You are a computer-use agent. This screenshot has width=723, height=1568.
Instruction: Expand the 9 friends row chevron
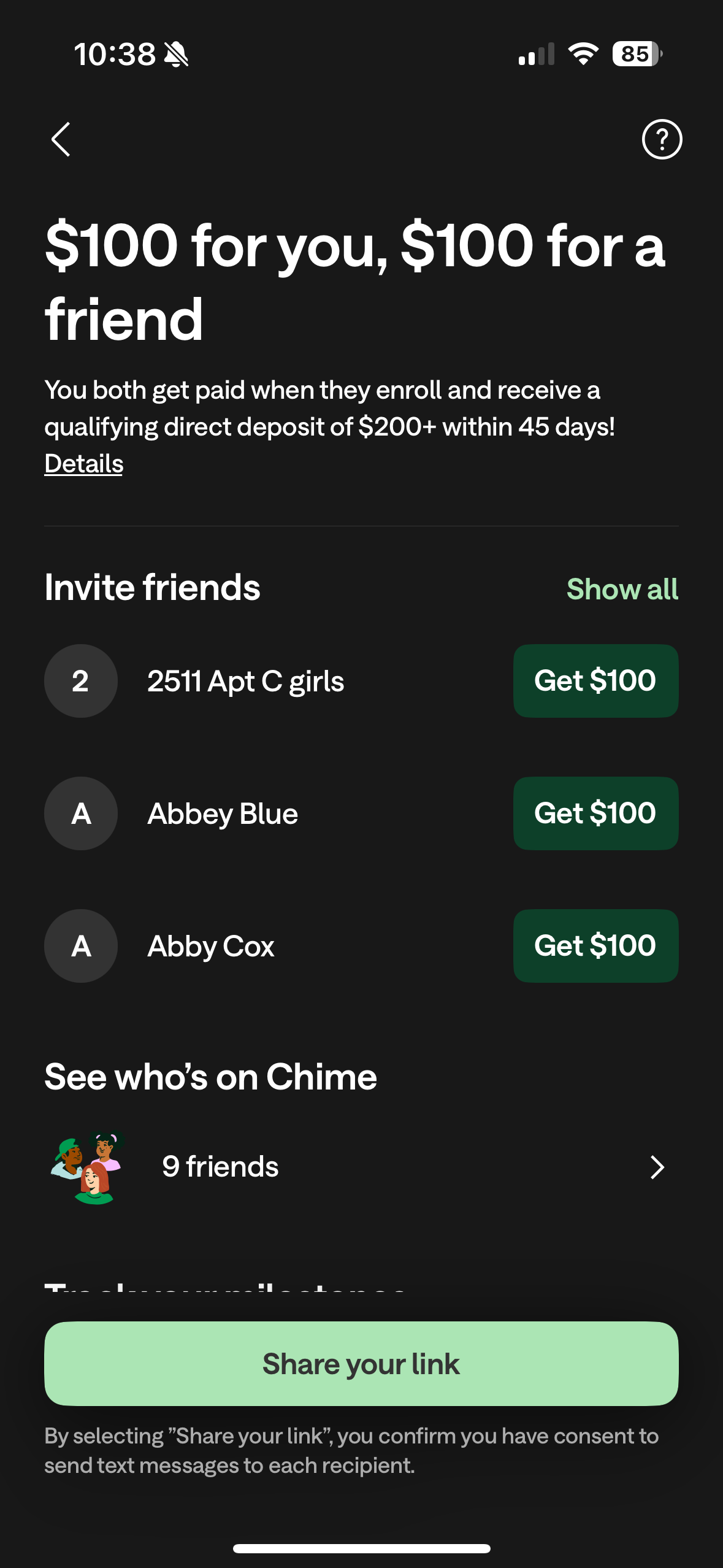[x=656, y=1166]
